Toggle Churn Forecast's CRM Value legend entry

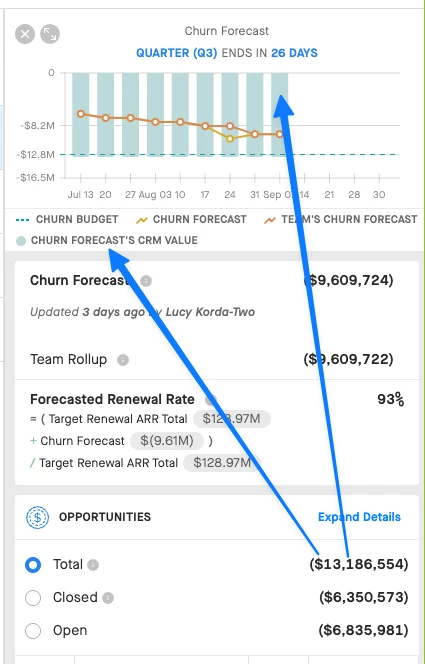click(107, 241)
